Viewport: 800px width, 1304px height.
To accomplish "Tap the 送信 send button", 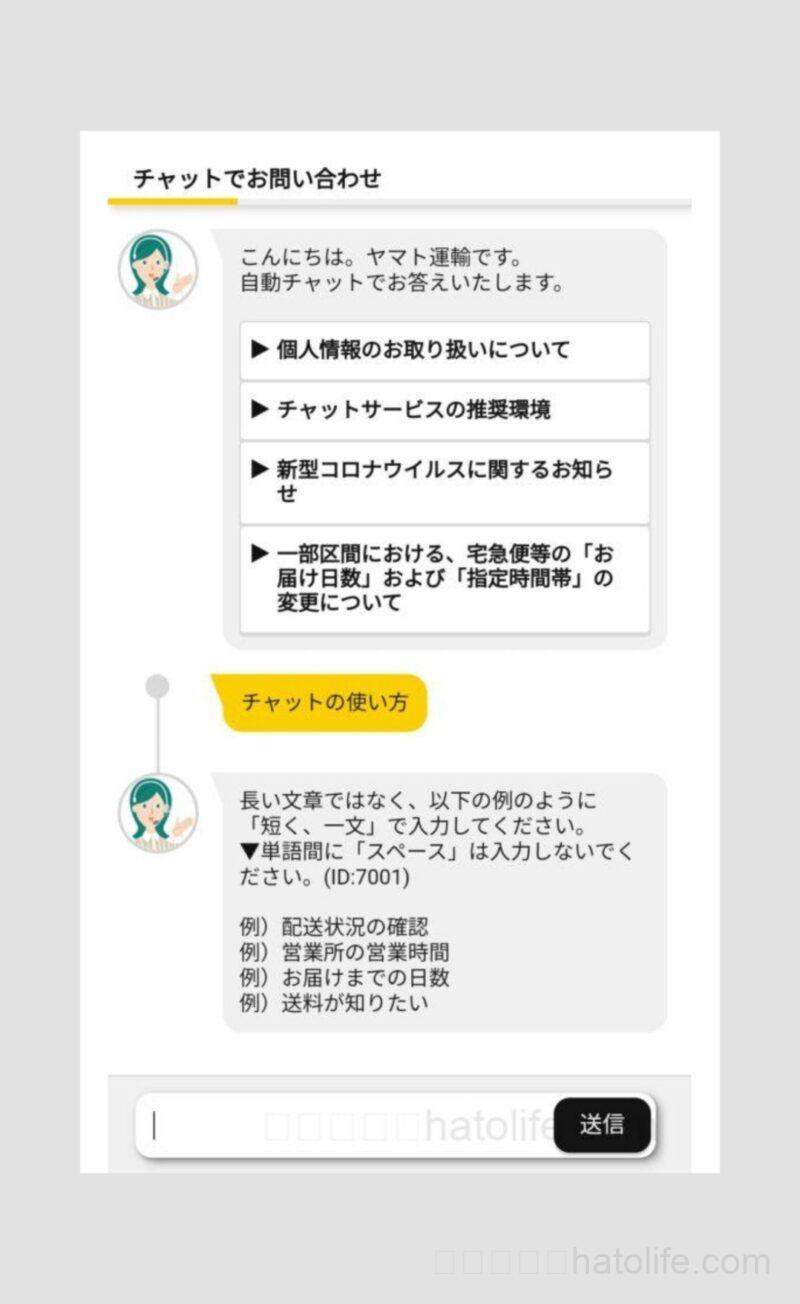I will tap(602, 1125).
